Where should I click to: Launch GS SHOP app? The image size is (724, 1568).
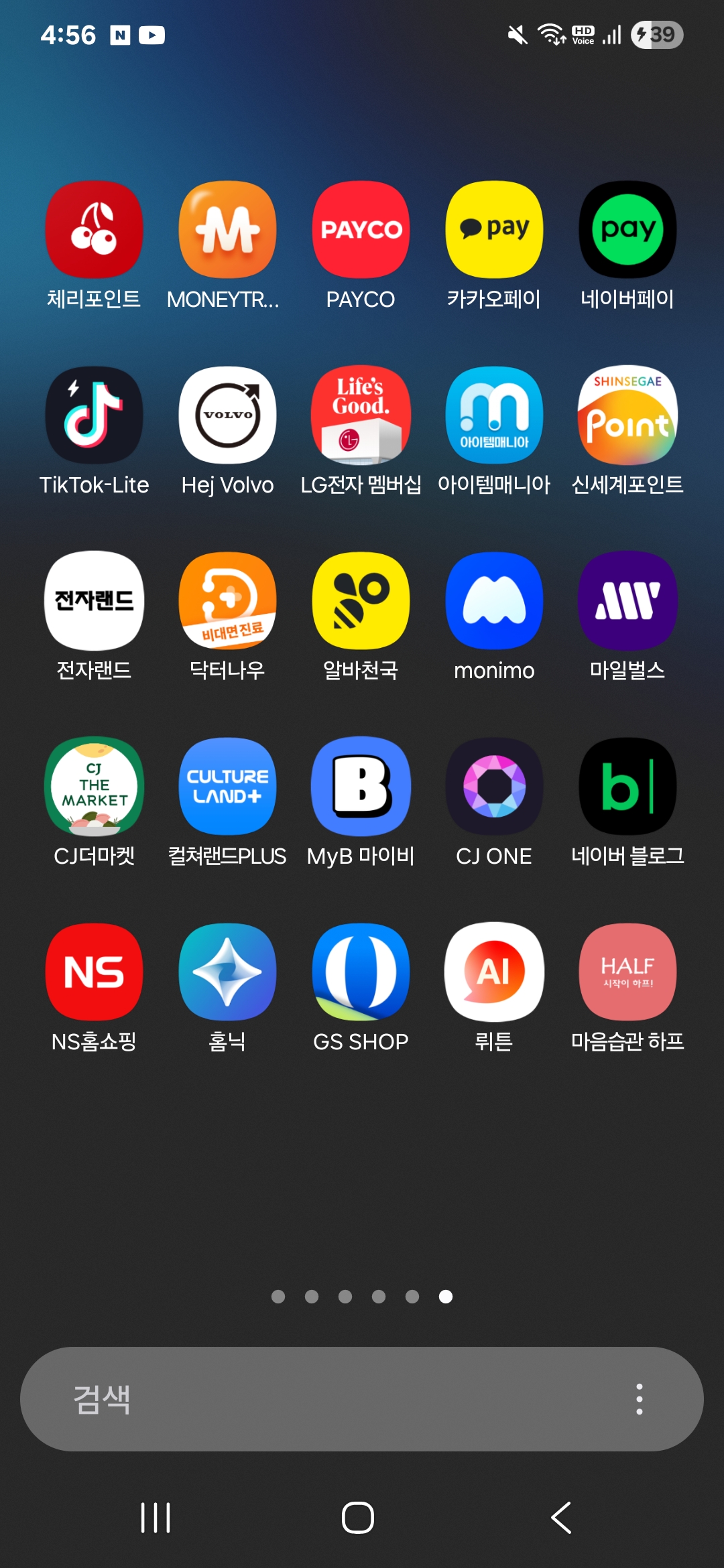coord(361,972)
